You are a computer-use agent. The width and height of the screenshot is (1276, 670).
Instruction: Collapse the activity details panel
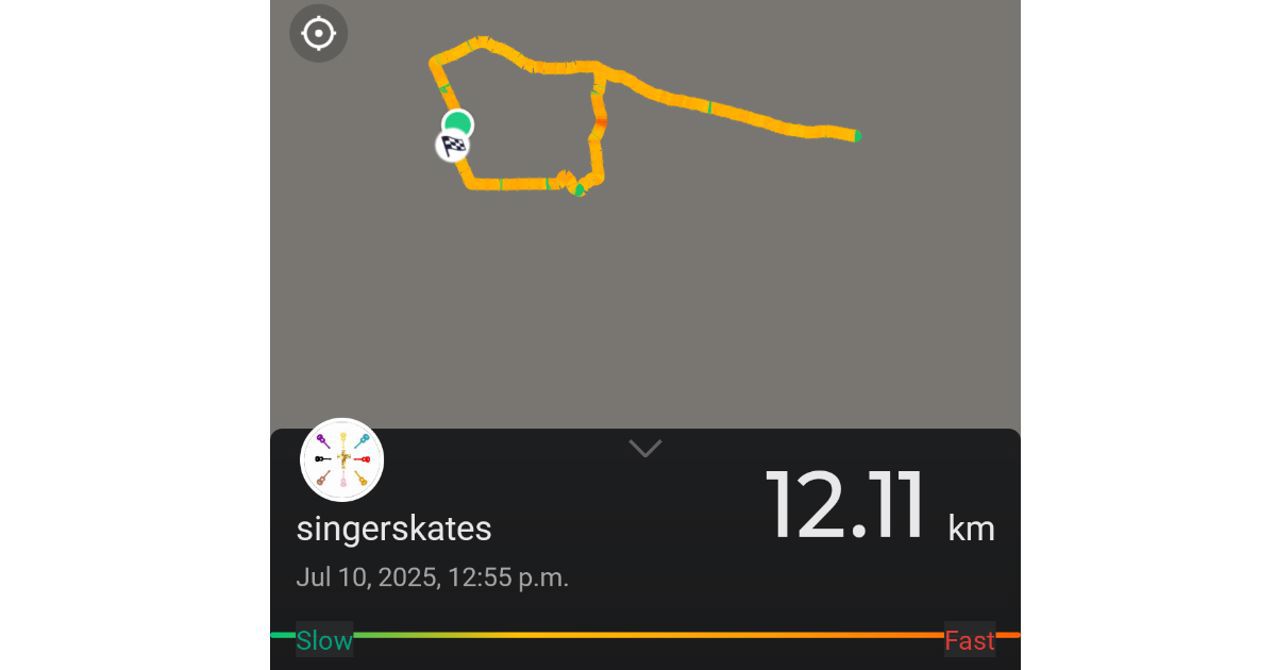click(645, 448)
